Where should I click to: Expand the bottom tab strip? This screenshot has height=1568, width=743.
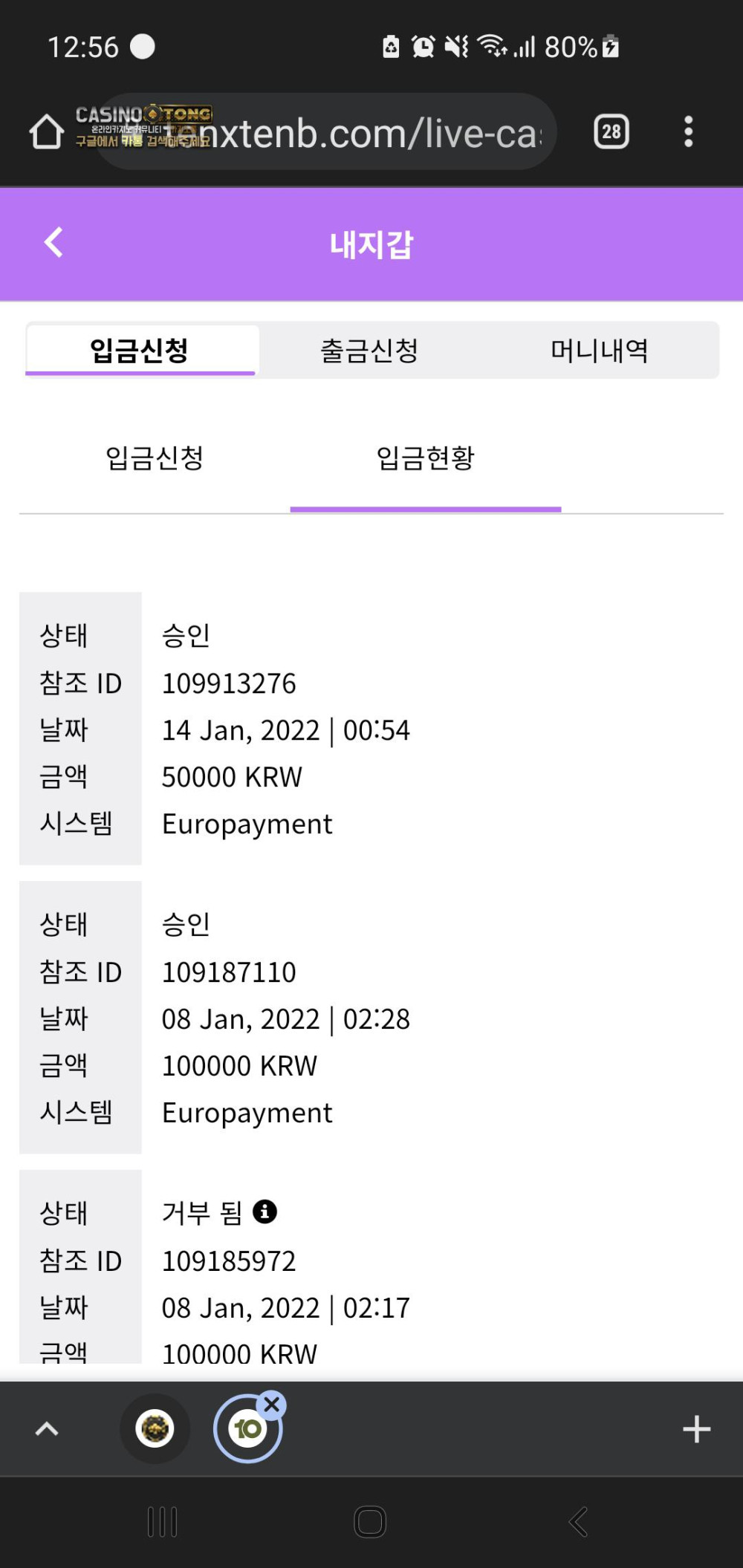pos(47,1429)
